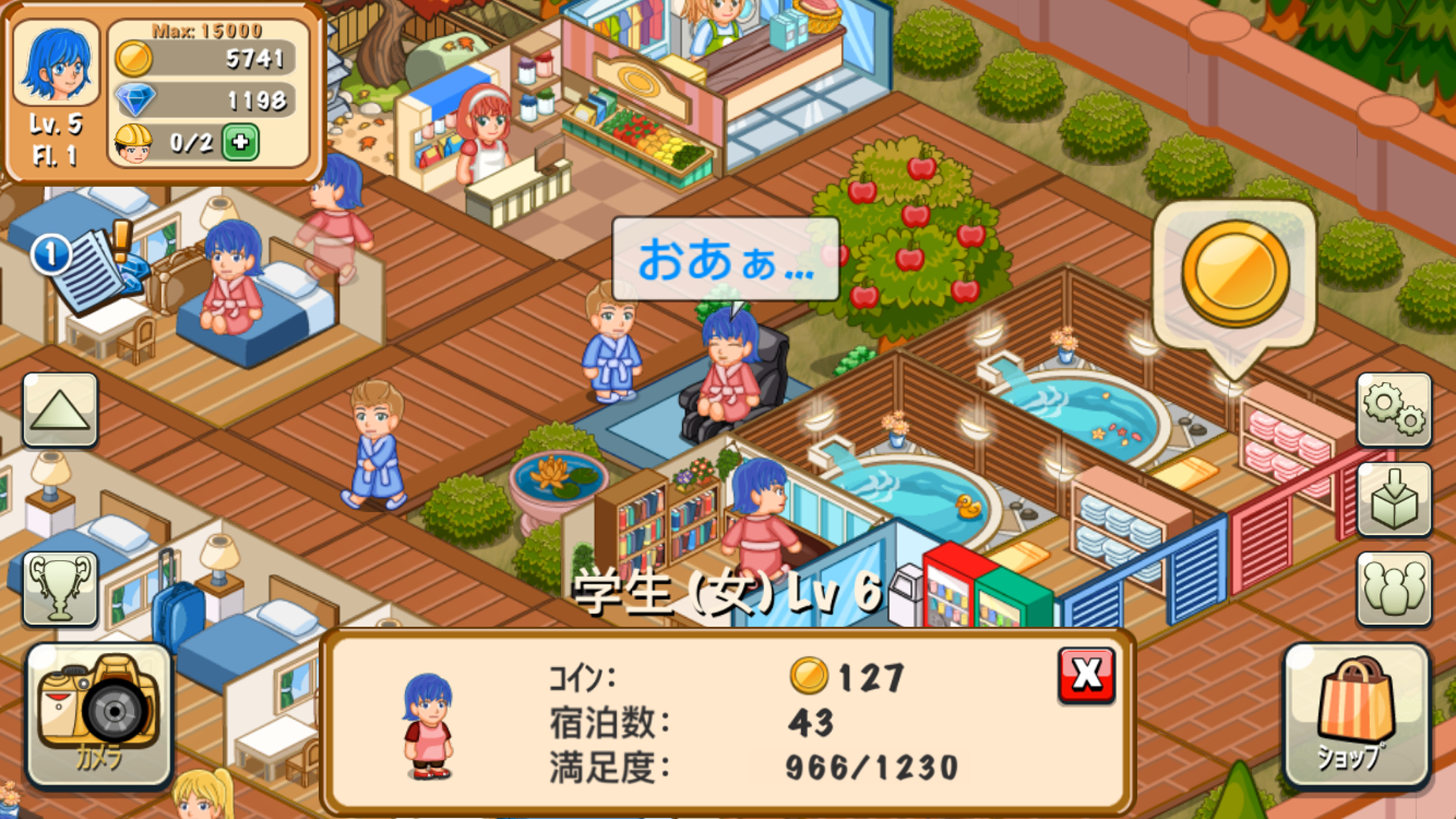Collect the gold coin bubble
Image resolution: width=1456 pixels, height=819 pixels.
1234,274
